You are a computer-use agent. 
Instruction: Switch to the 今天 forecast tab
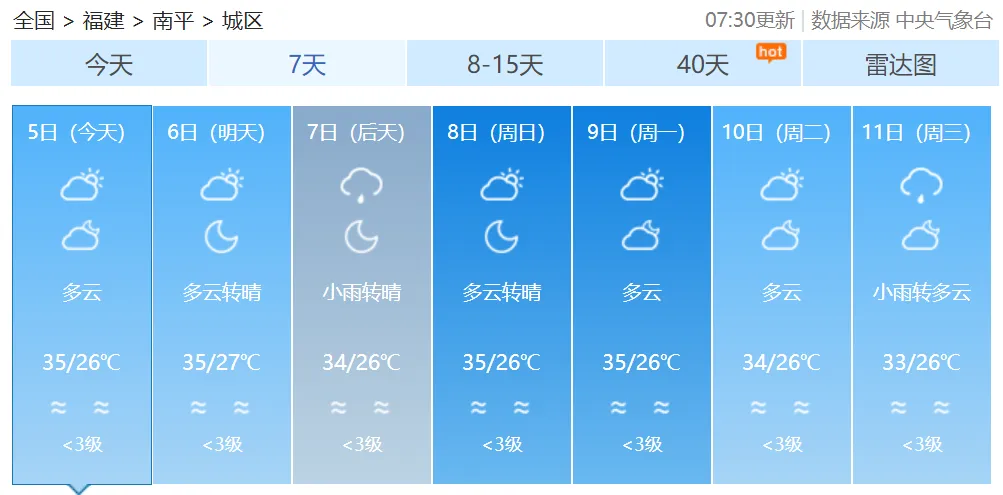point(108,65)
